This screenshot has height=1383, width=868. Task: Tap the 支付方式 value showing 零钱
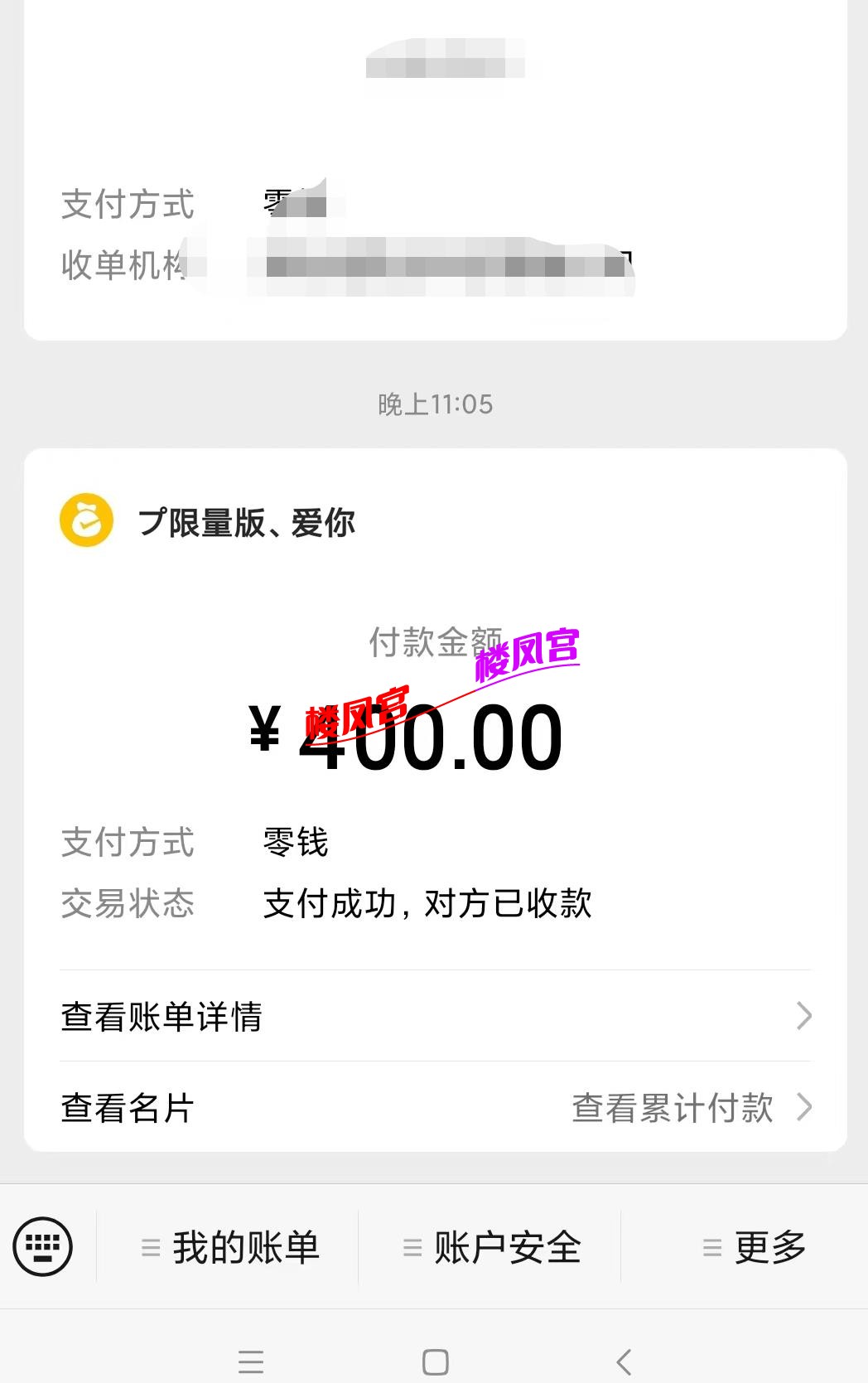[294, 843]
